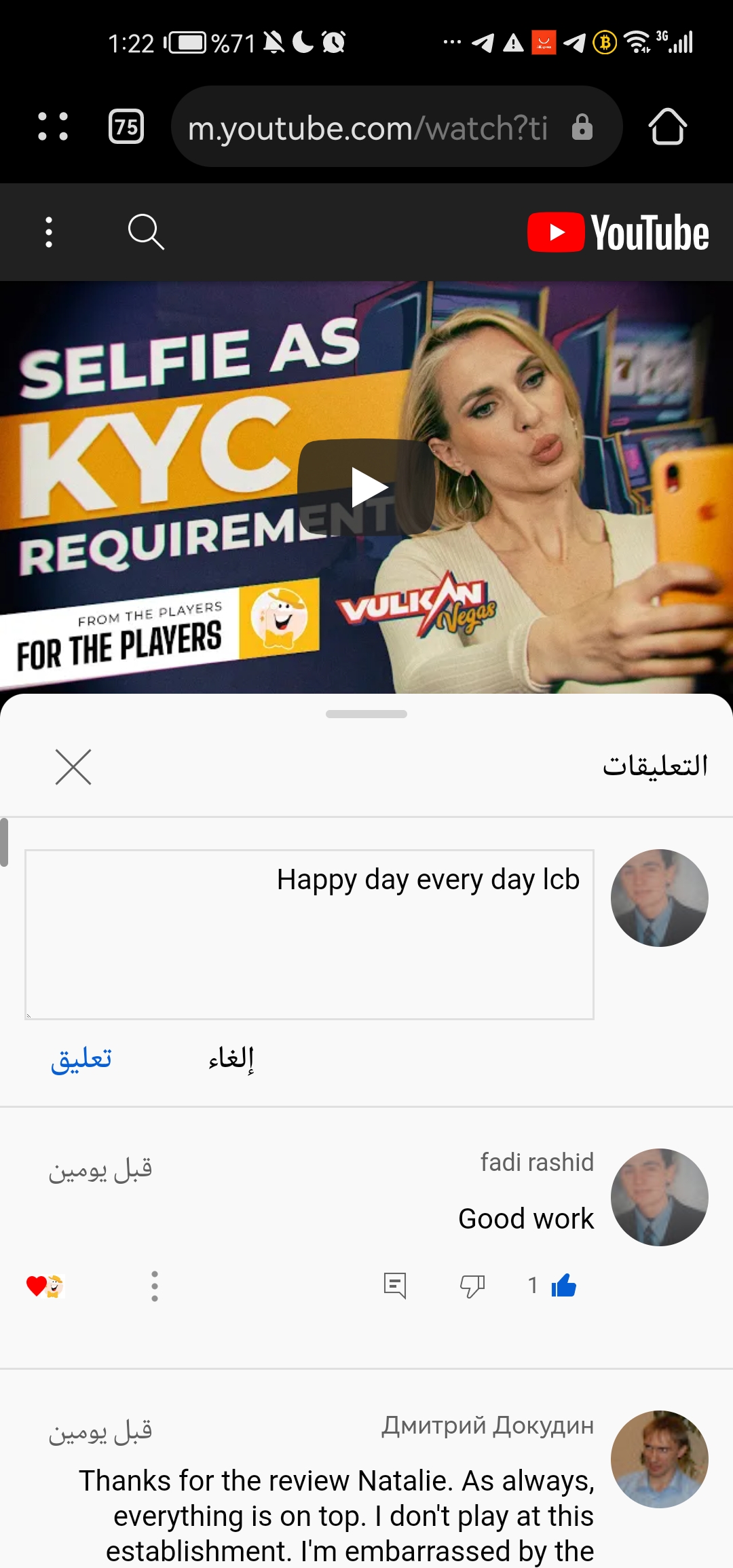
Task: Open fadi rashid's channel avatar
Action: (x=659, y=1197)
